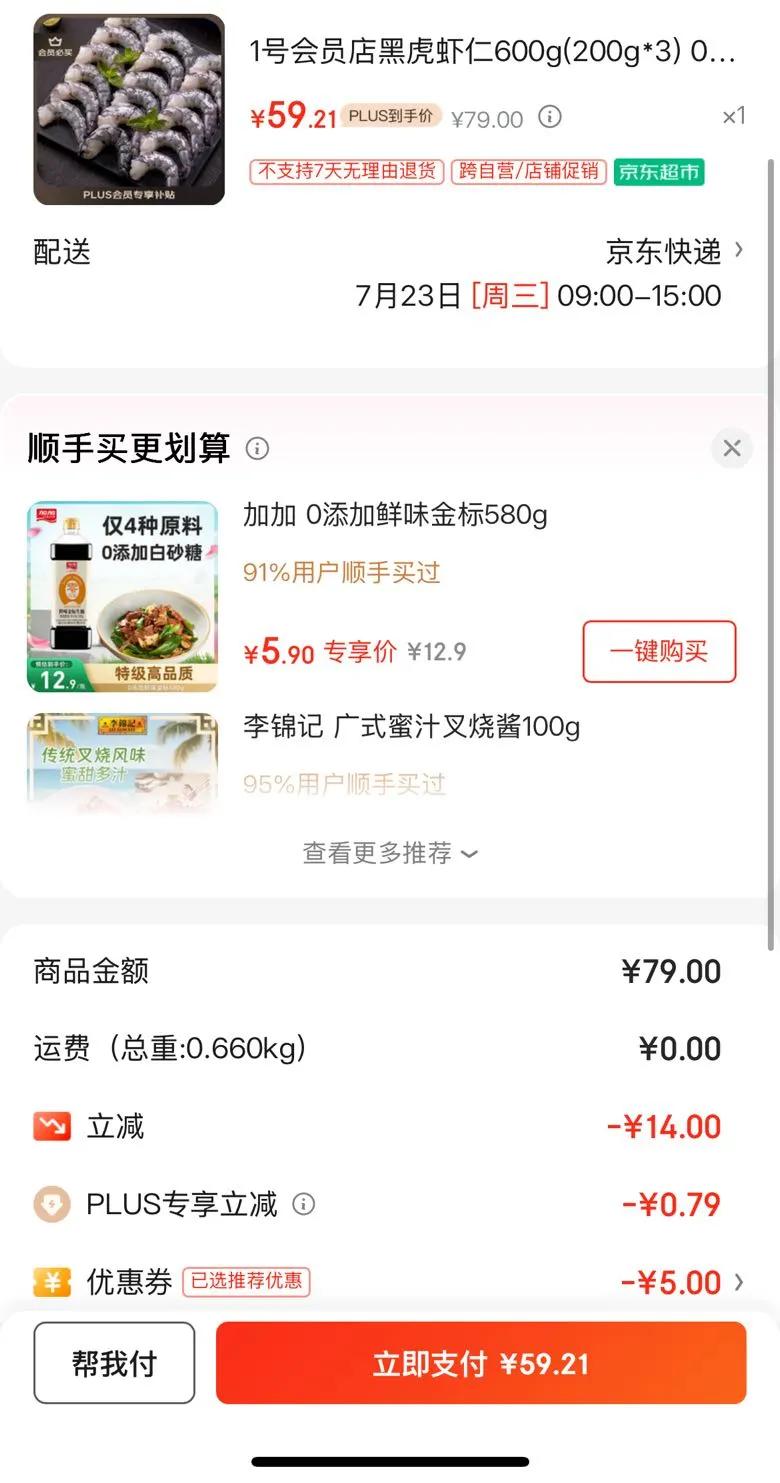
Task: Tap 立即支付 to pay ¥59.21
Action: [x=480, y=1363]
